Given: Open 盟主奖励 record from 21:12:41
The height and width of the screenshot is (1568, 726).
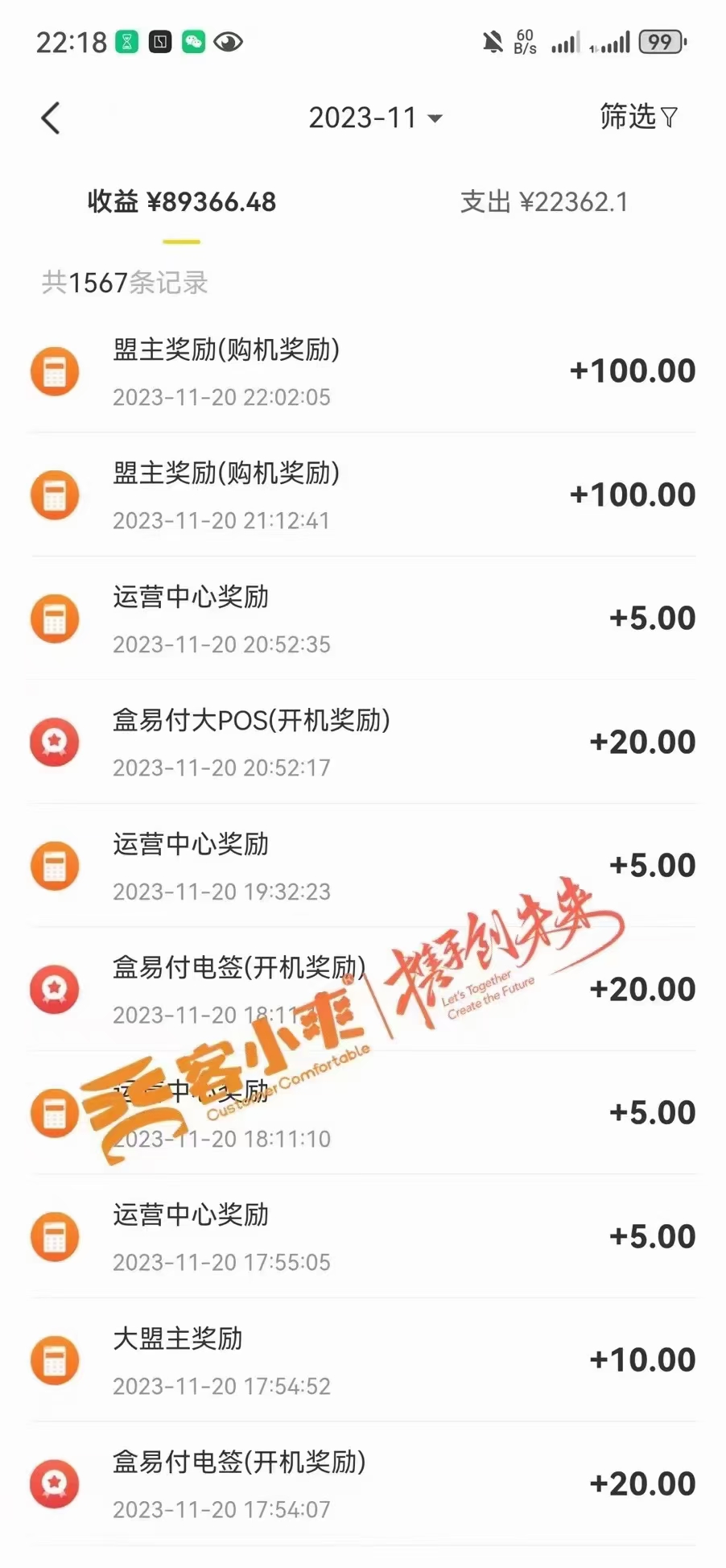Looking at the screenshot, I should [362, 495].
